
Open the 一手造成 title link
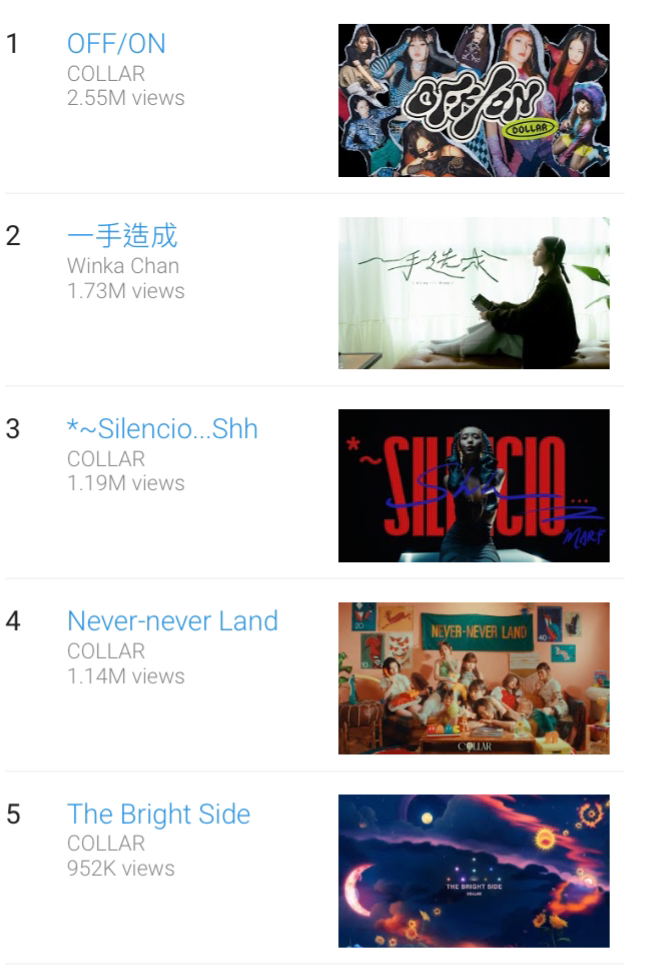click(122, 236)
